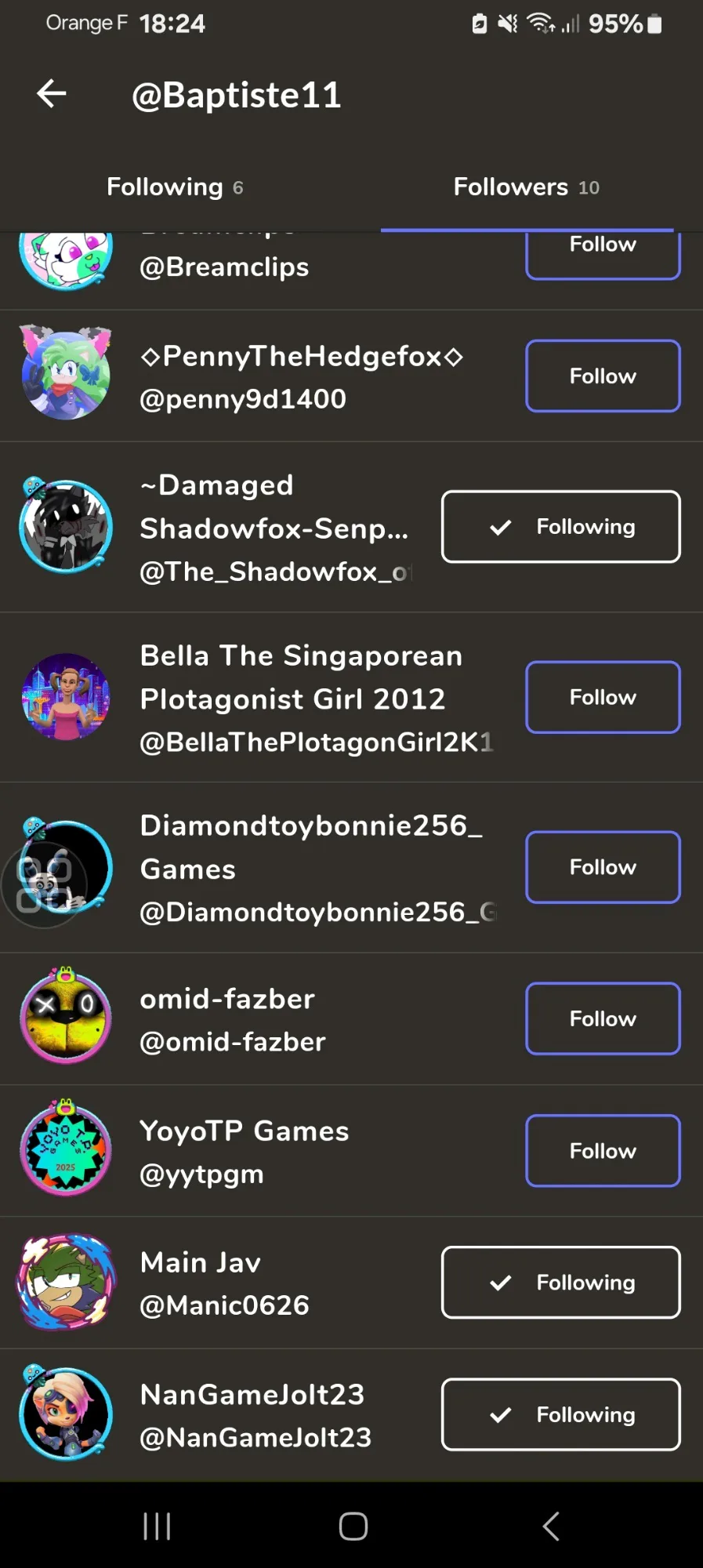Viewport: 703px width, 1568px height.
Task: Select the Followers tab
Action: point(527,187)
